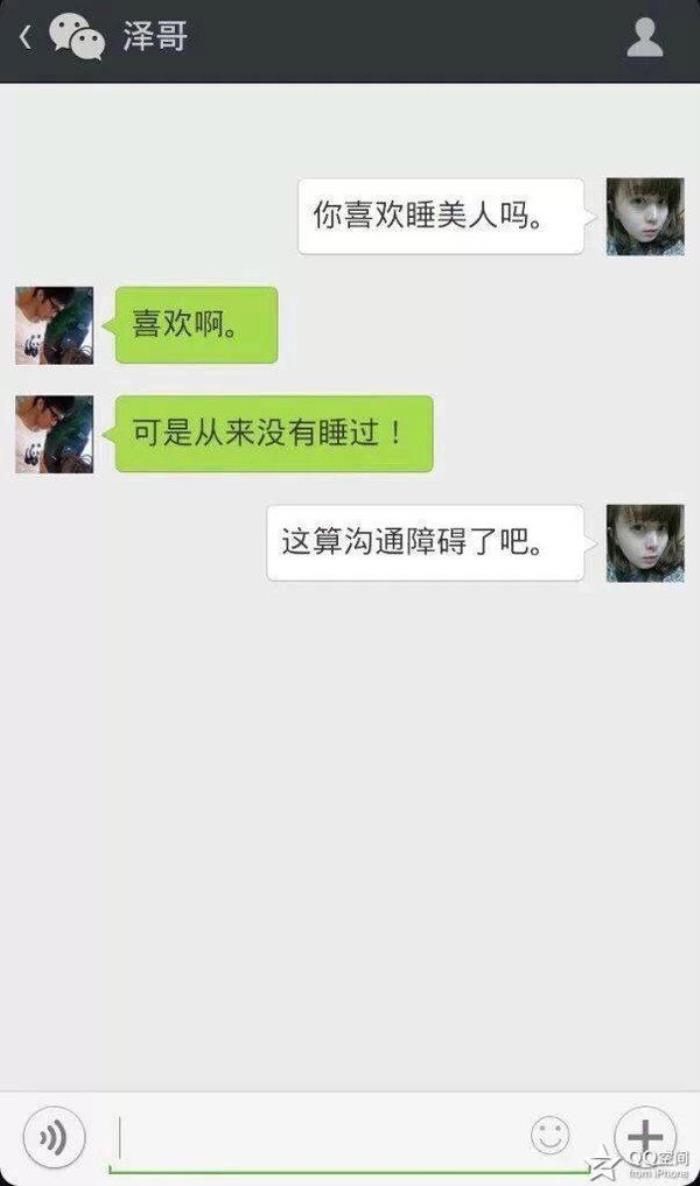
Task: Open the emoji sticker picker
Action: click(550, 1136)
